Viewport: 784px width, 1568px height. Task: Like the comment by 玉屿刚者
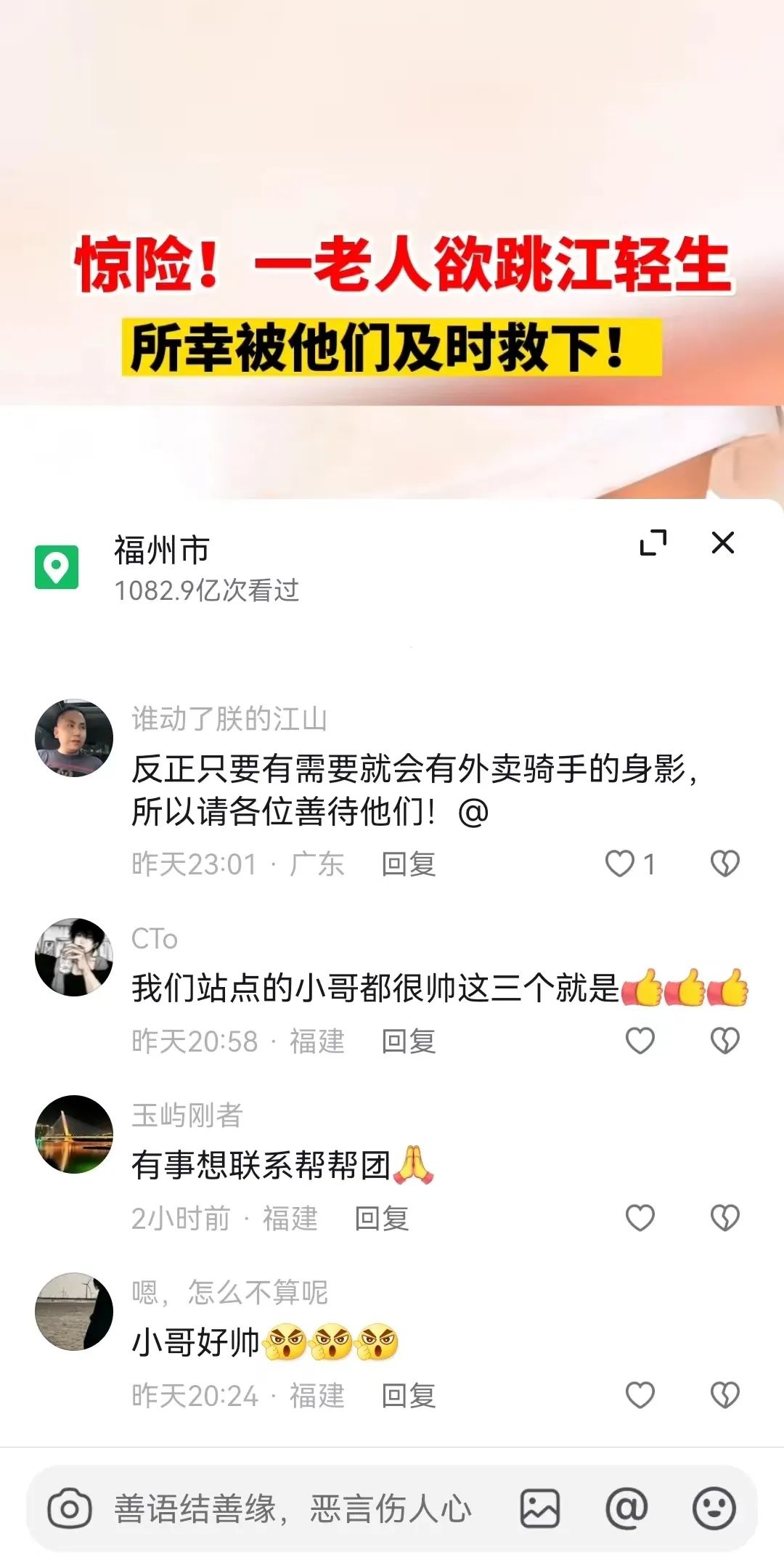click(x=640, y=1218)
